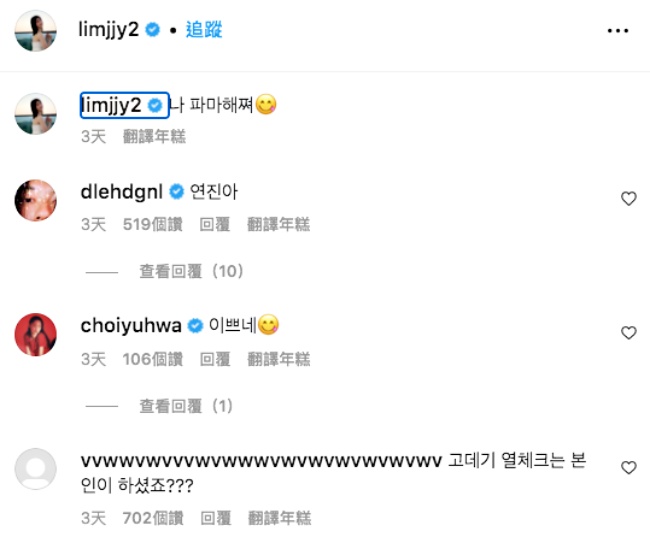Reply to choiyuhwa's comment
This screenshot has height=543, width=650.
(x=215, y=359)
